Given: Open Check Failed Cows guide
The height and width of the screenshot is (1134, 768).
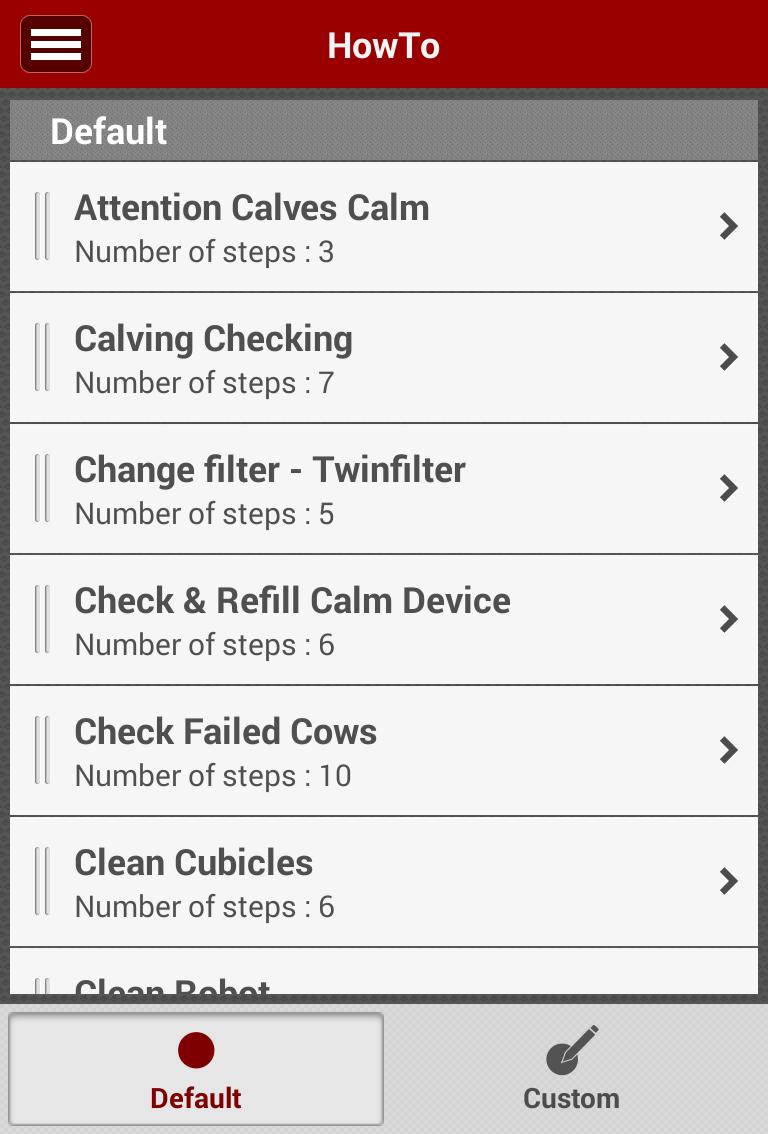Looking at the screenshot, I should click(x=384, y=751).
